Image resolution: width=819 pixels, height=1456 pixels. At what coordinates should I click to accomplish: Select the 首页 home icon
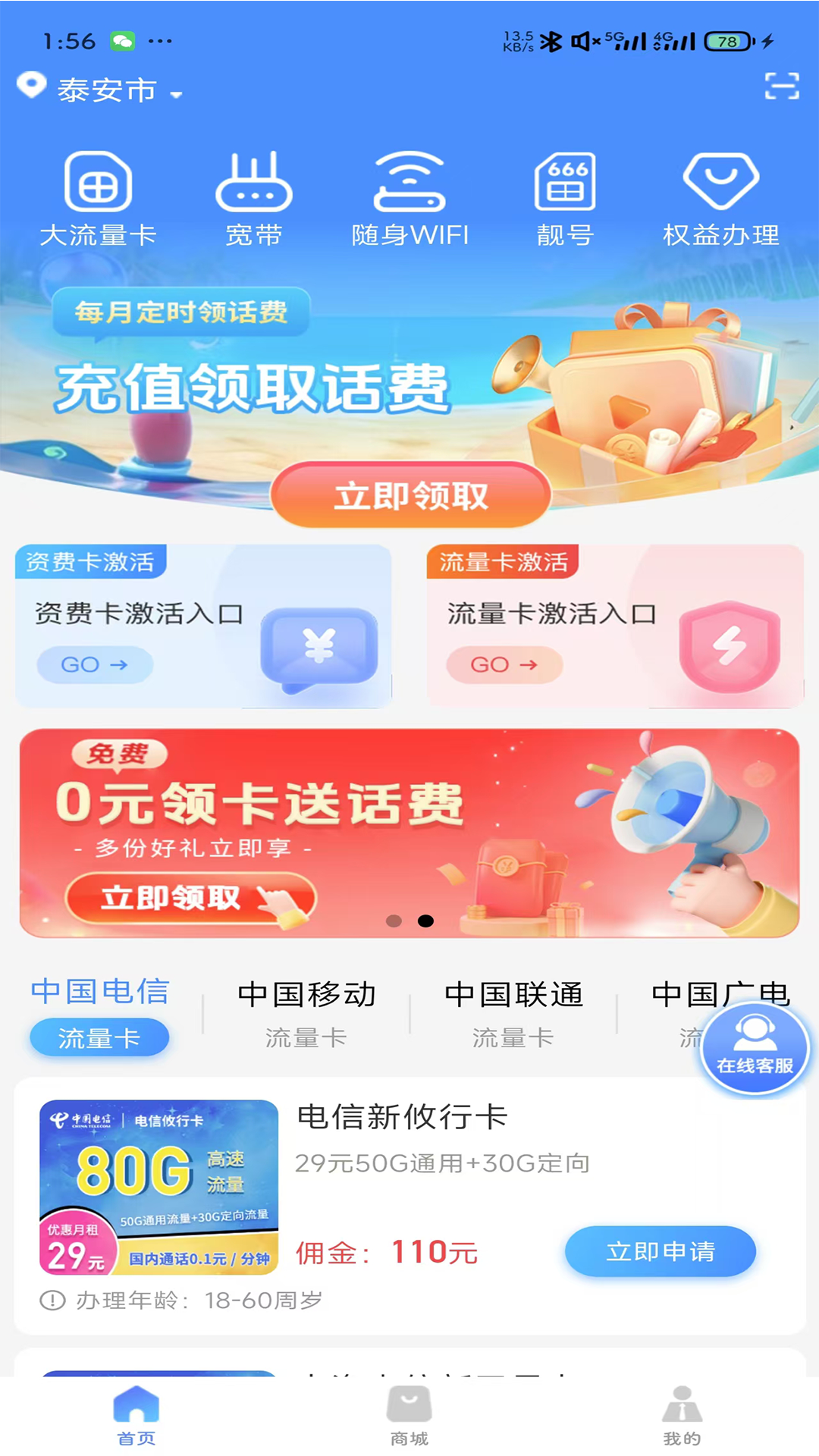pyautogui.click(x=136, y=1407)
